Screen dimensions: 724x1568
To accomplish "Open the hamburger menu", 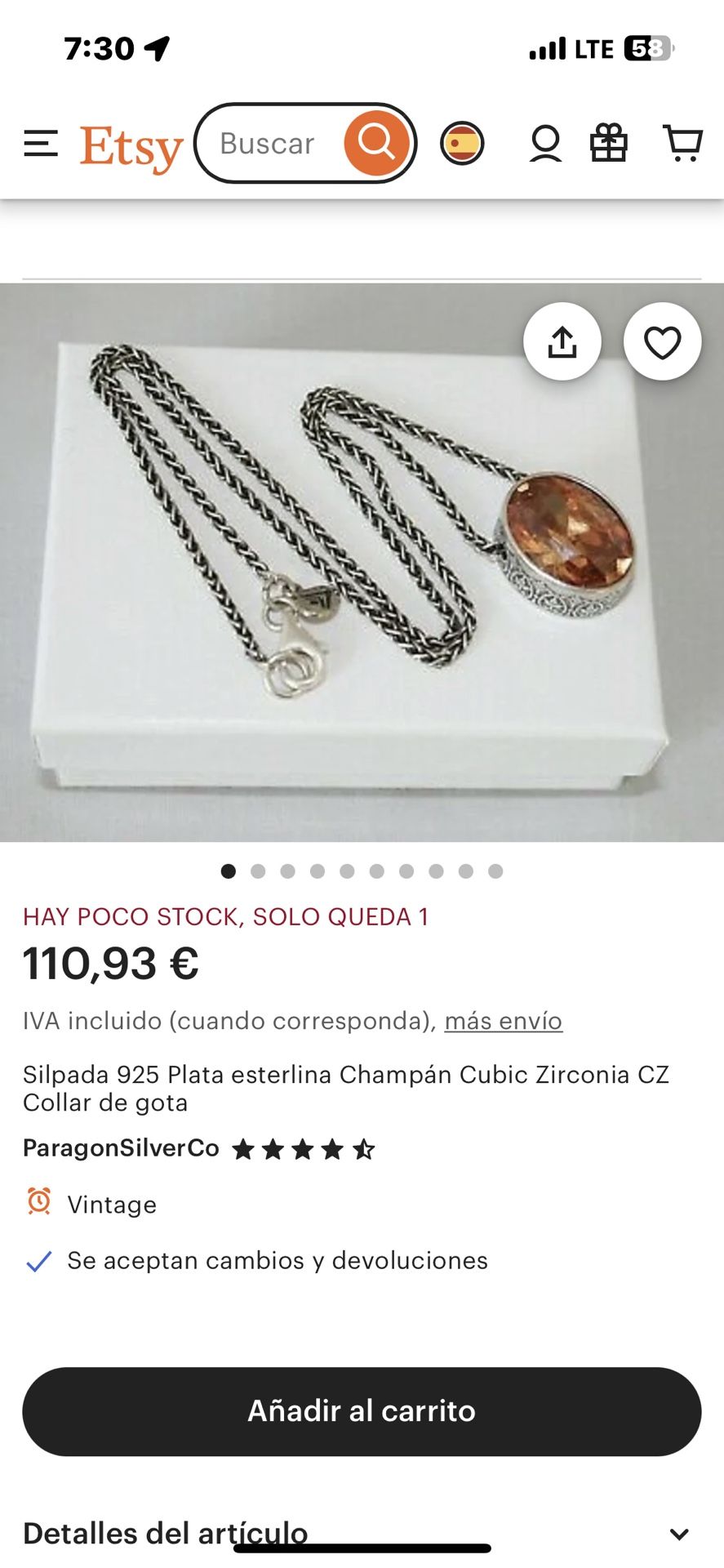I will (41, 144).
